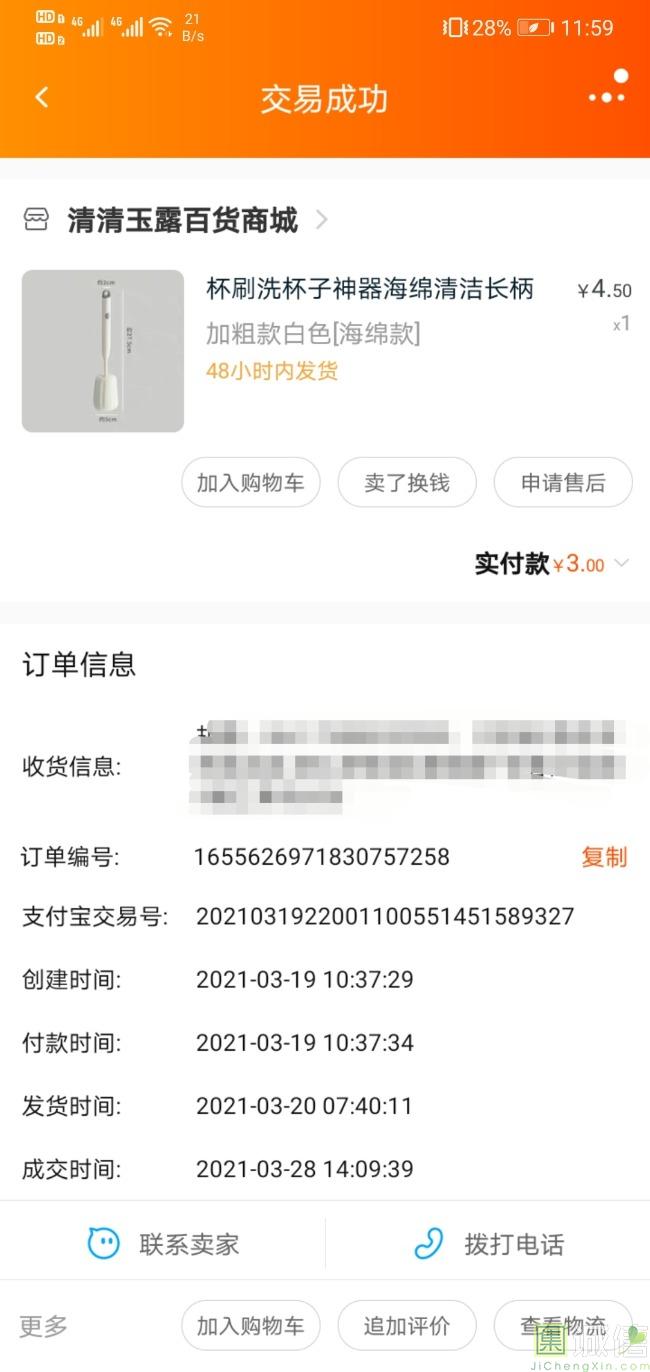
Task: Go back using the top arrow
Action: tap(41, 98)
